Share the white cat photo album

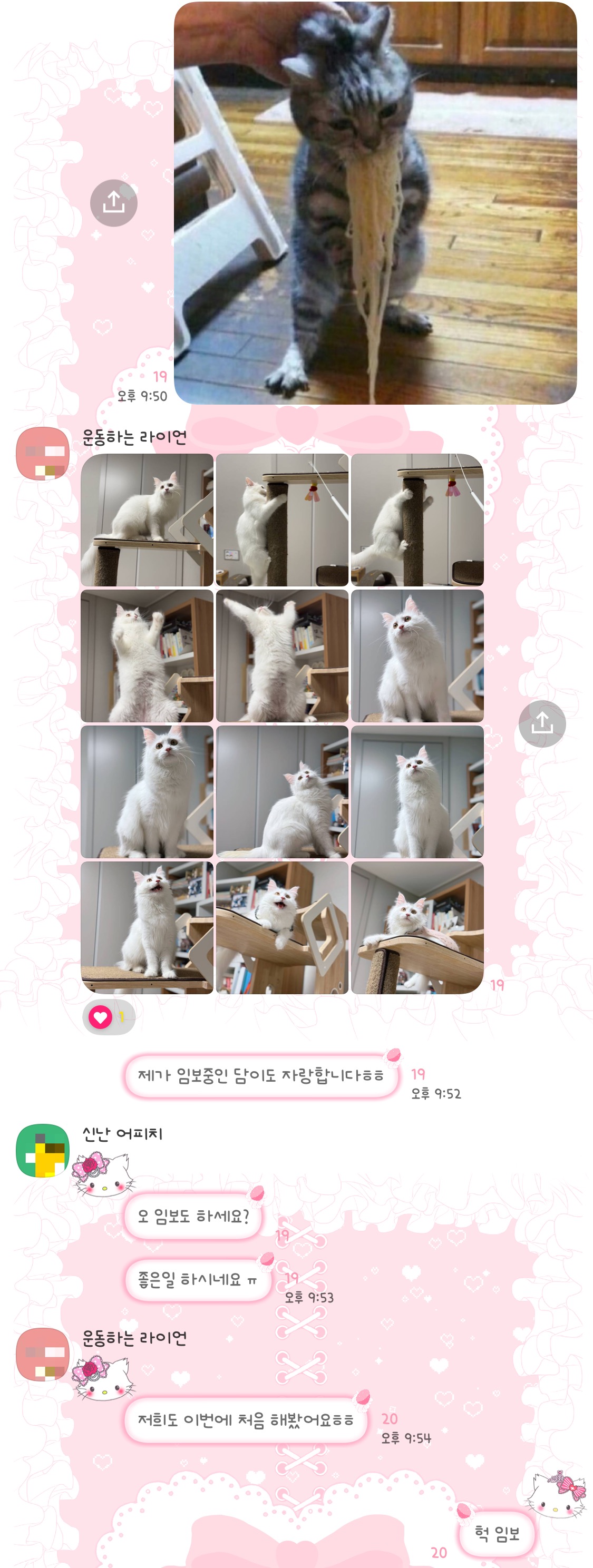coord(542,724)
